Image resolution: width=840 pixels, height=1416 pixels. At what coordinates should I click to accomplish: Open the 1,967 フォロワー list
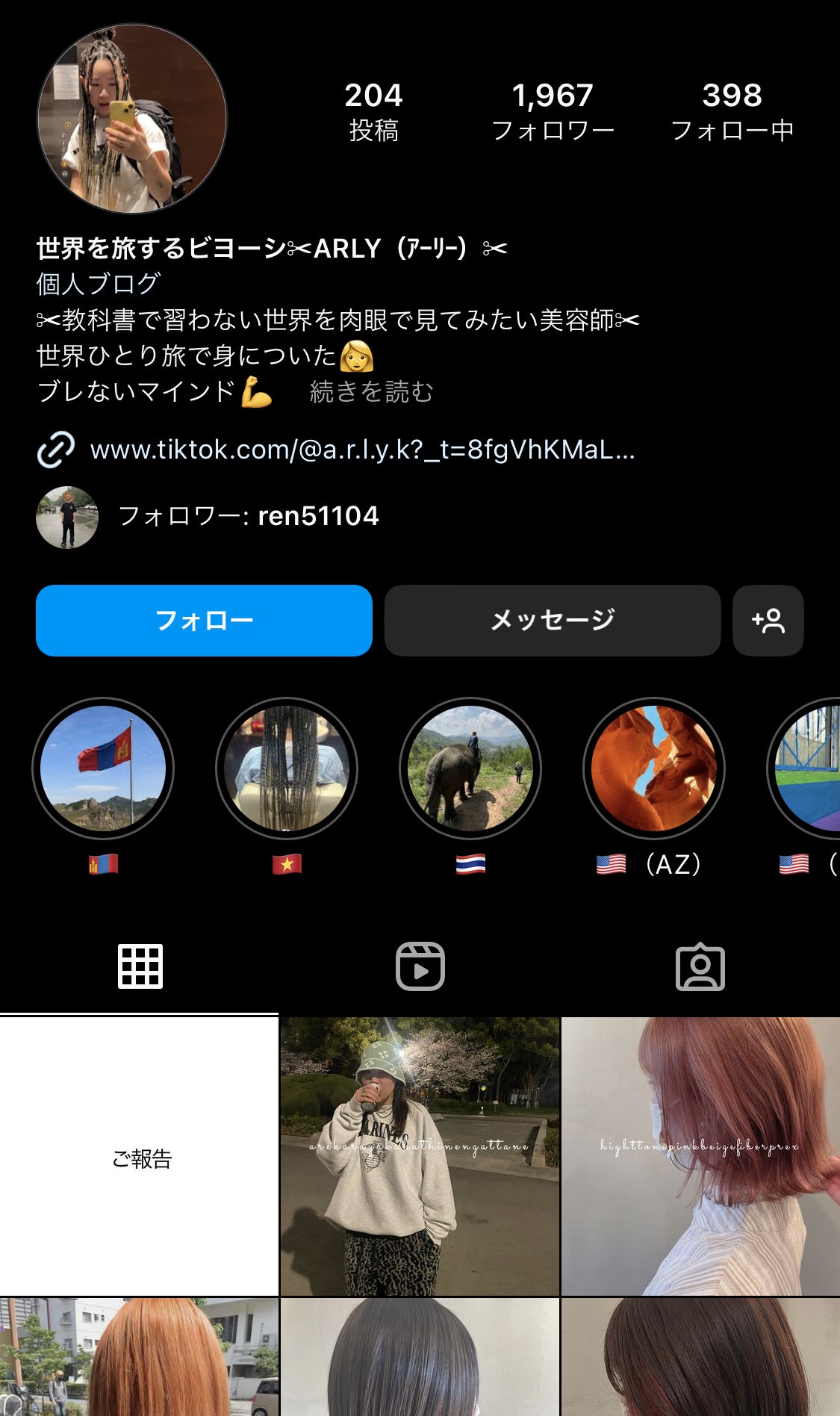pyautogui.click(x=553, y=112)
